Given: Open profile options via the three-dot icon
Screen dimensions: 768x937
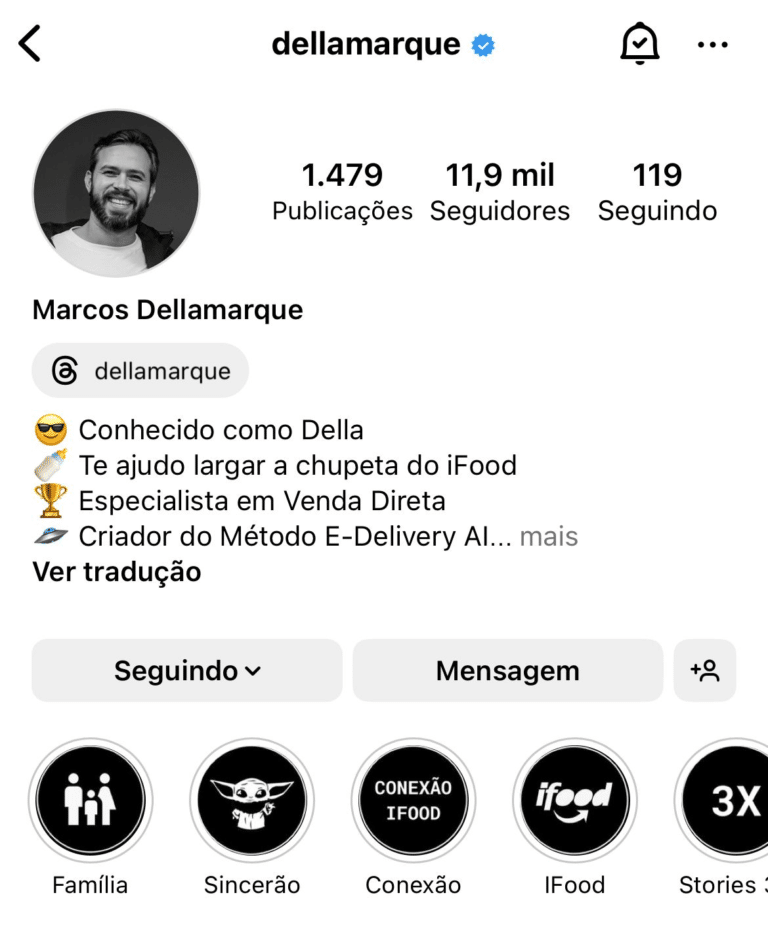Looking at the screenshot, I should (713, 44).
